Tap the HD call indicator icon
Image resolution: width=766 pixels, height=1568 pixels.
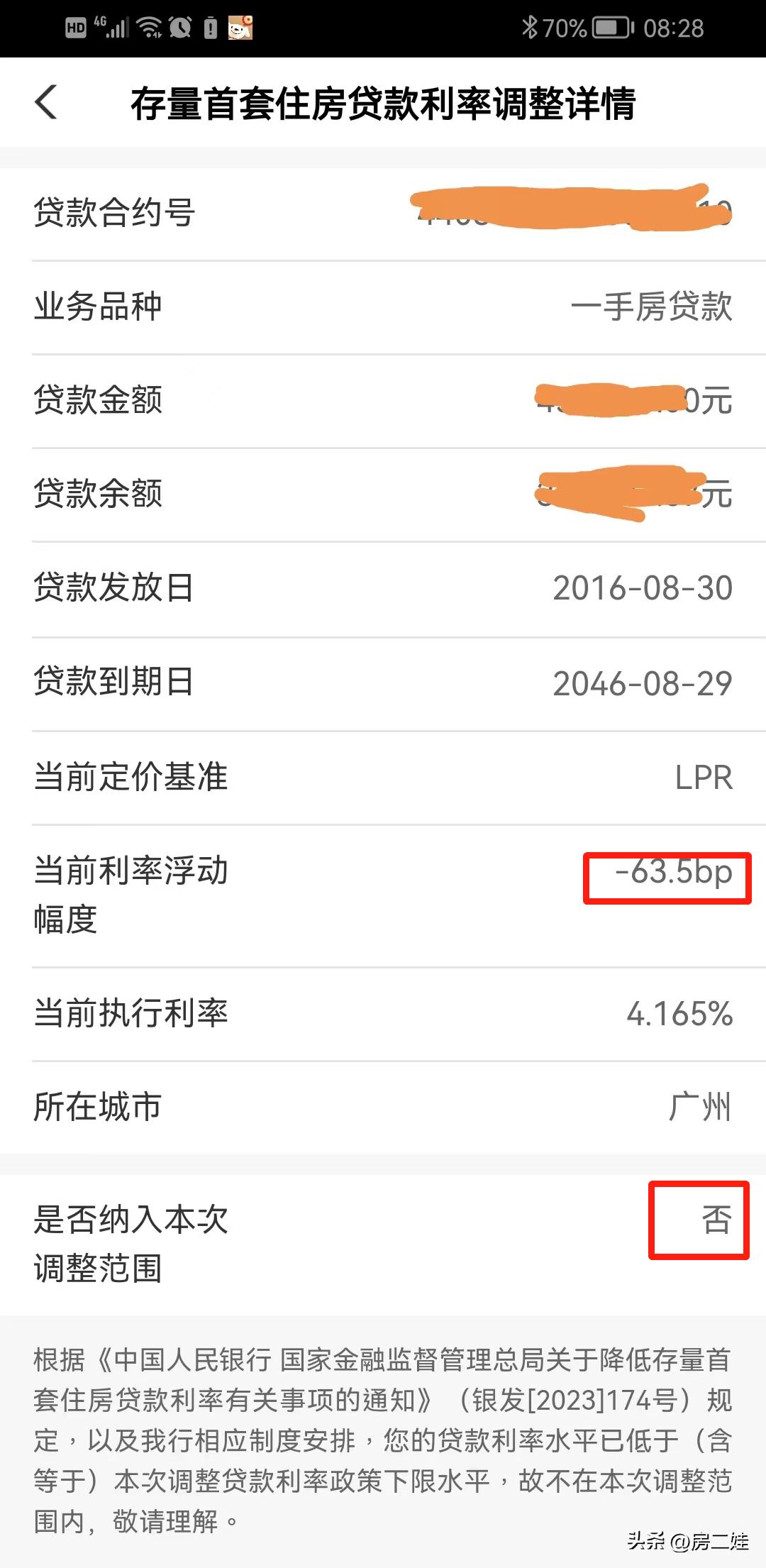pyautogui.click(x=74, y=27)
